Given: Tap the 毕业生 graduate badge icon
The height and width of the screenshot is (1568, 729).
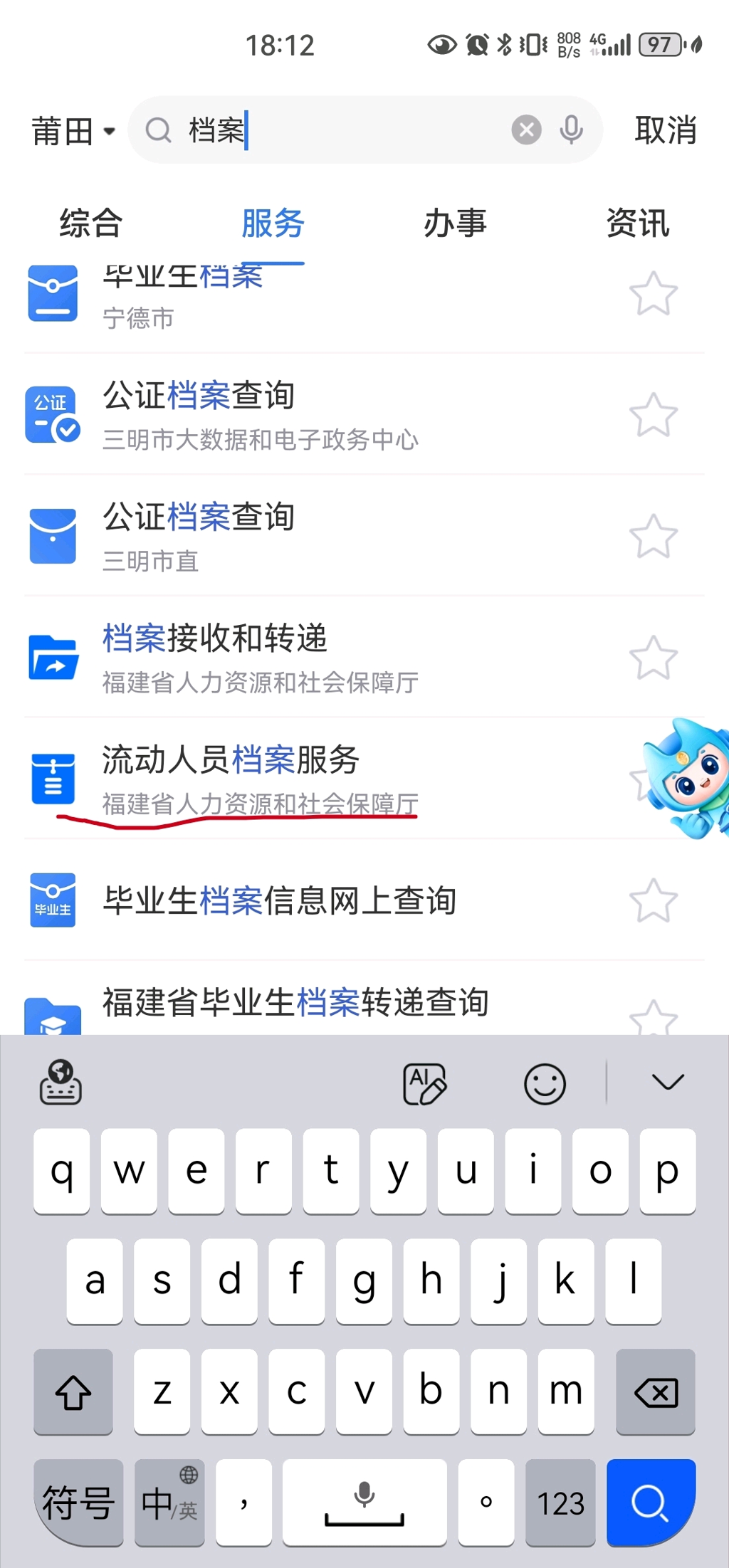Looking at the screenshot, I should pyautogui.click(x=53, y=899).
